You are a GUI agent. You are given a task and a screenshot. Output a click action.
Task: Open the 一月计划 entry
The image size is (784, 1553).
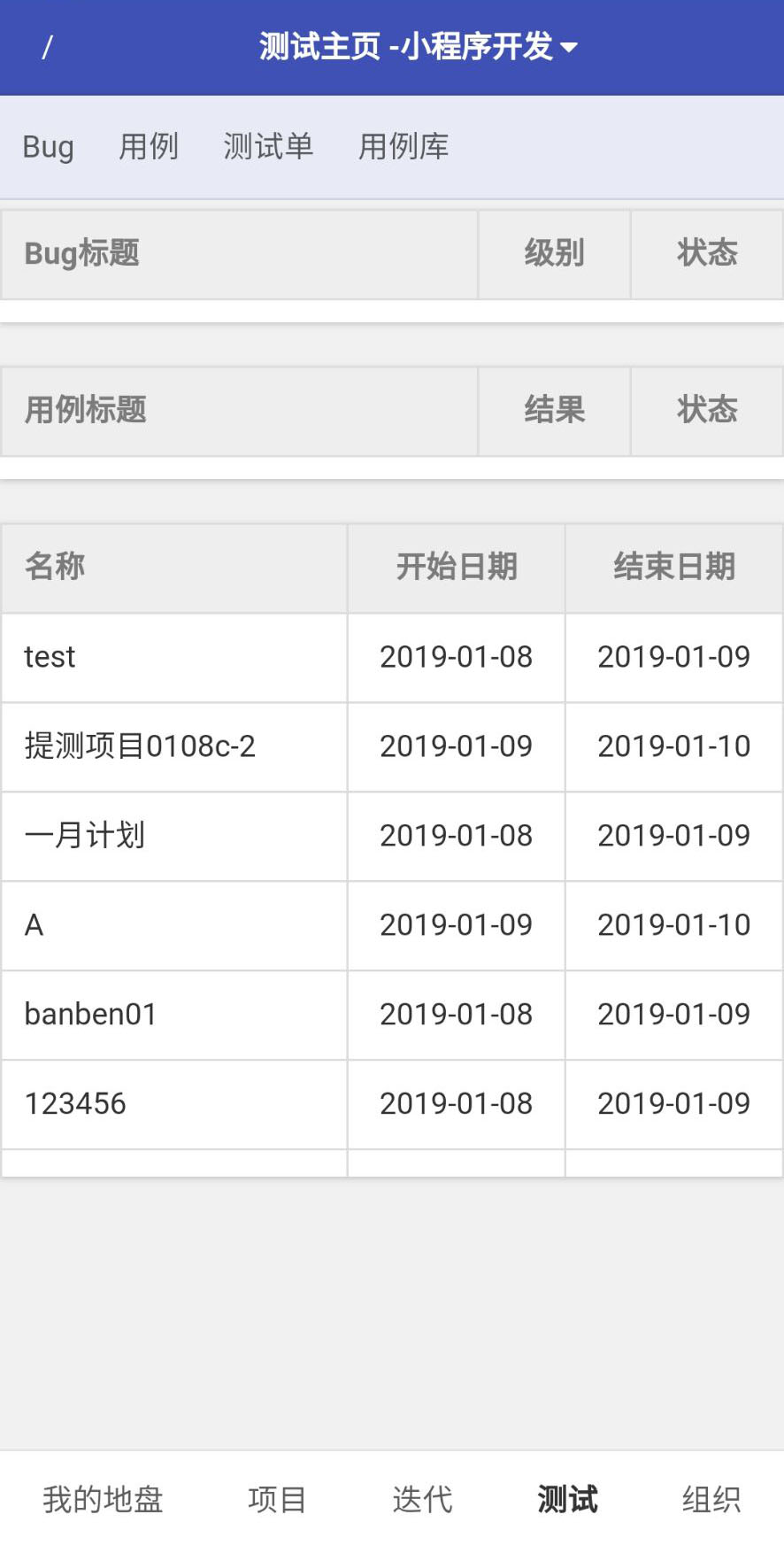392,836
